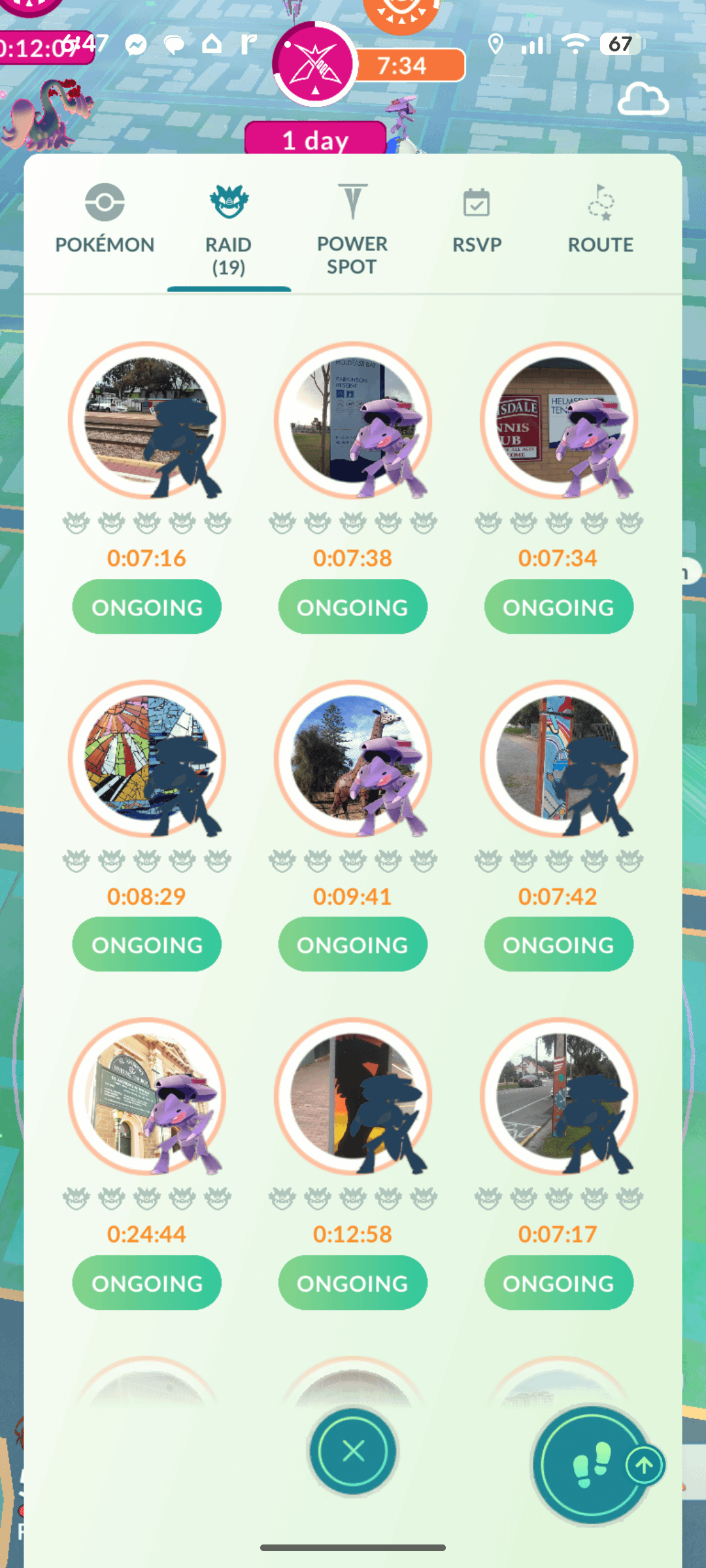Image resolution: width=706 pixels, height=1568 pixels.
Task: Open the Route tab
Action: click(600, 220)
